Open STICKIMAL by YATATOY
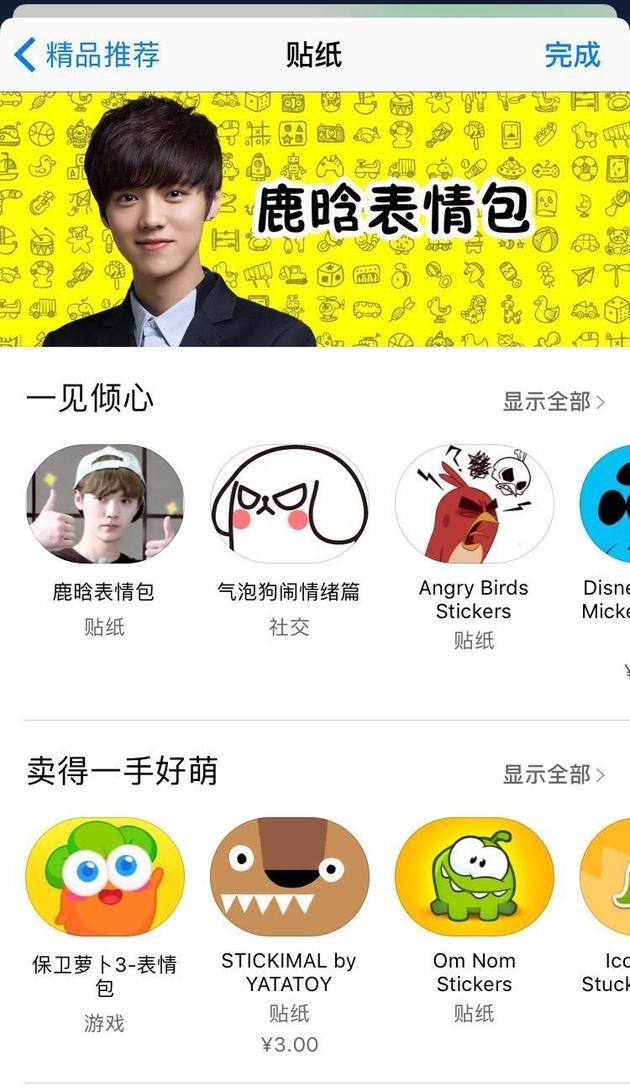630x1091 pixels. [289, 877]
